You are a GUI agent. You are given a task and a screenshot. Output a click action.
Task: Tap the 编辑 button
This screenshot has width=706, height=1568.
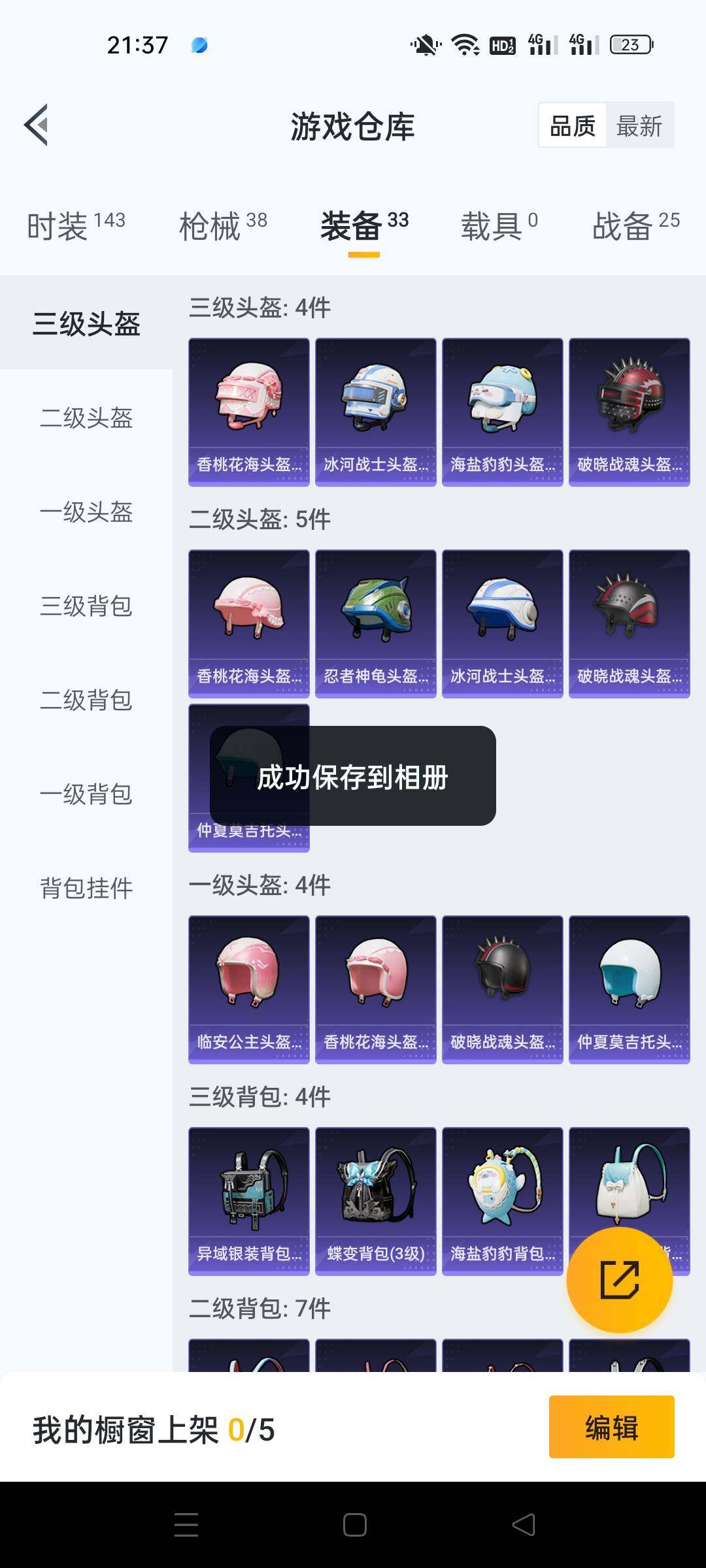coord(611,1428)
